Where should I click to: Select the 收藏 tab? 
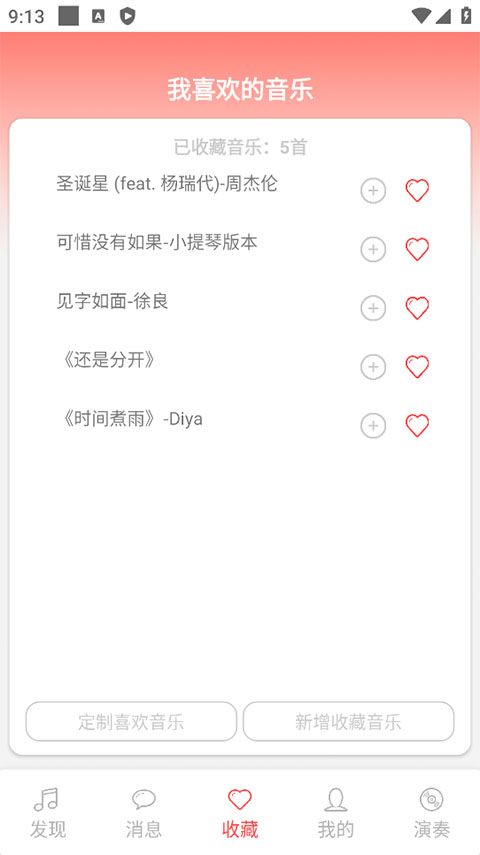point(240,813)
